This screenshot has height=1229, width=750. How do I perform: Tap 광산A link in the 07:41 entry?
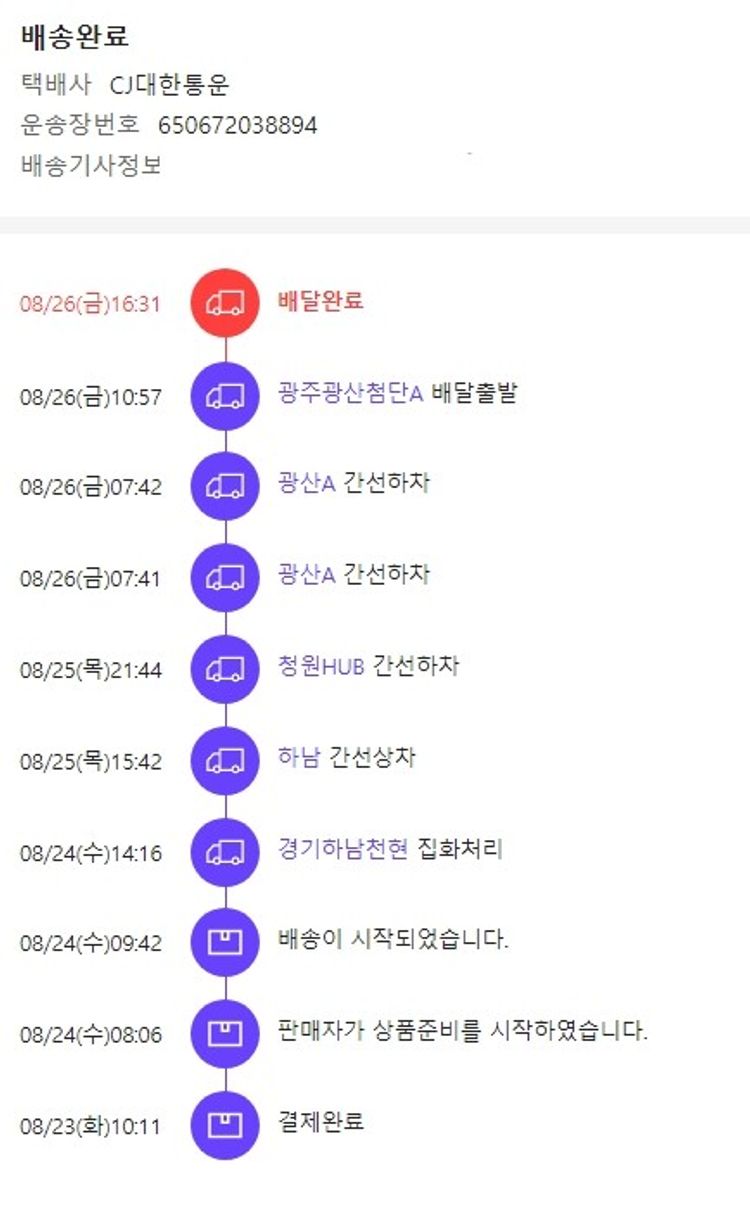coord(307,575)
